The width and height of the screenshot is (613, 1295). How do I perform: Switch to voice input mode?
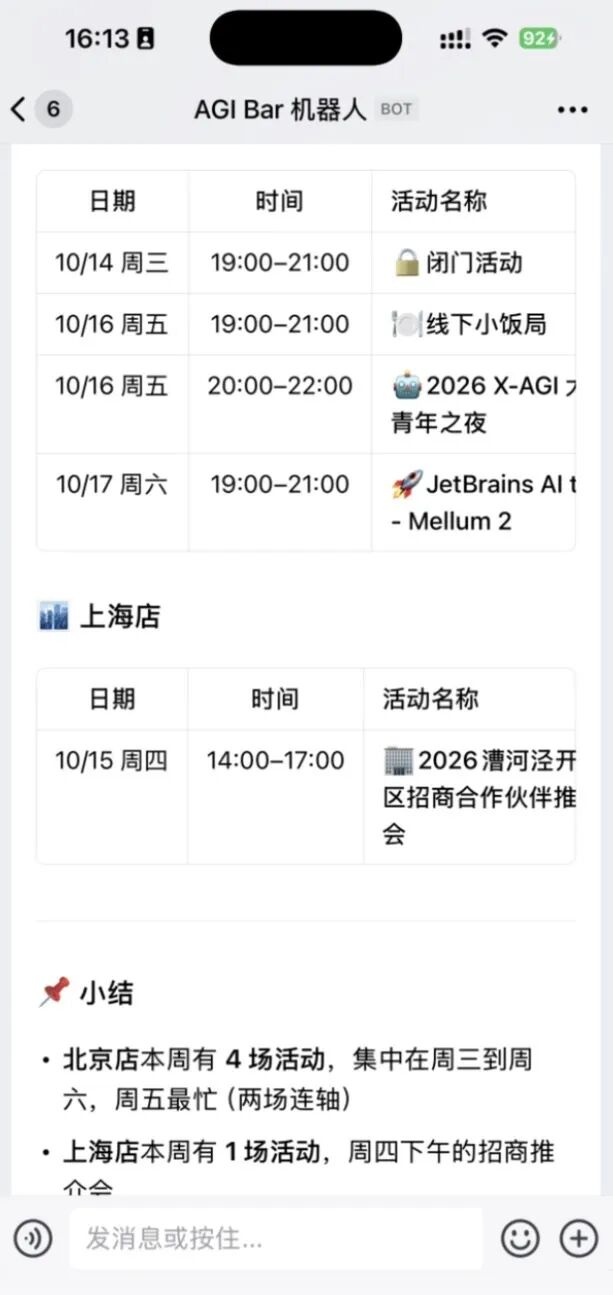[33, 1240]
